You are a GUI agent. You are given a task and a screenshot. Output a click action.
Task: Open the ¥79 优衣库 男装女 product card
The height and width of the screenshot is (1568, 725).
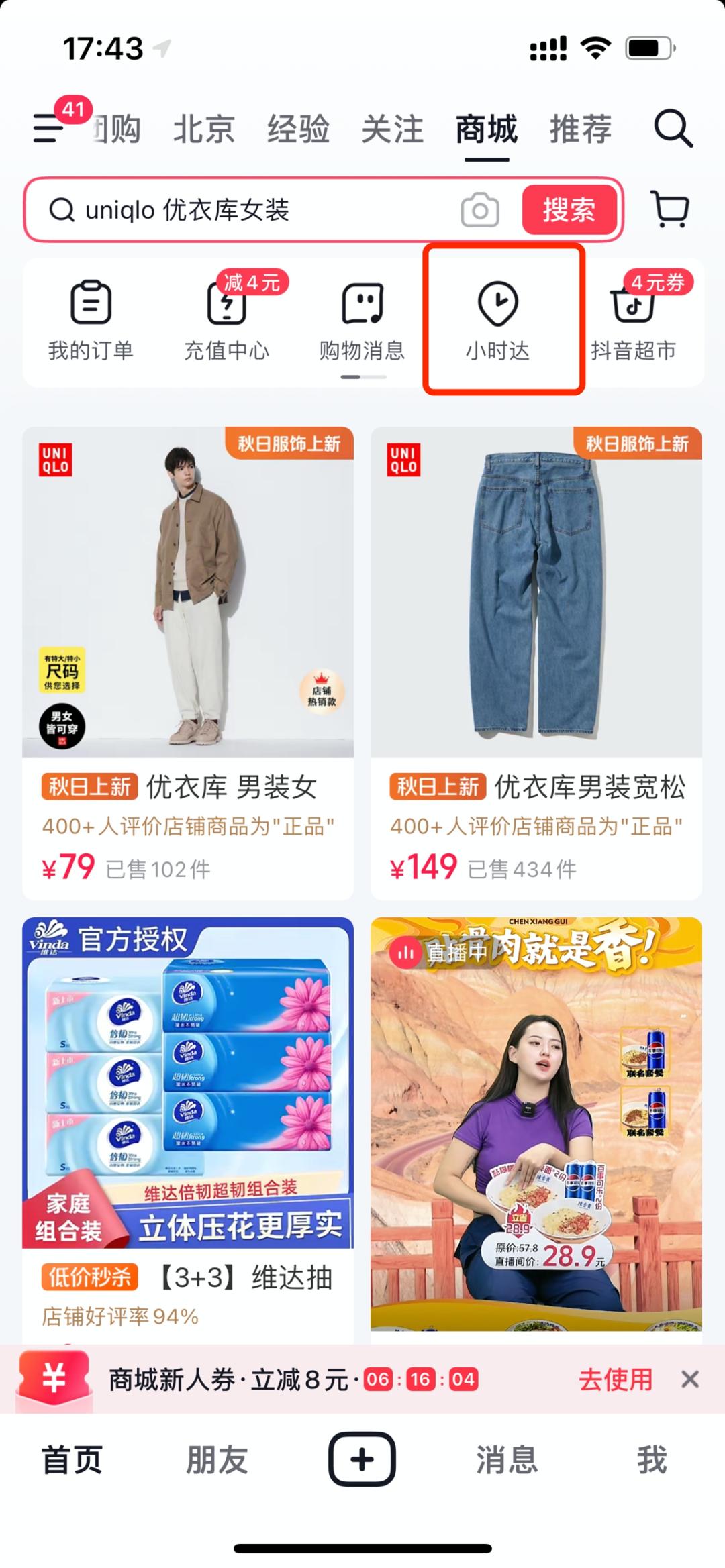pyautogui.click(x=188, y=663)
